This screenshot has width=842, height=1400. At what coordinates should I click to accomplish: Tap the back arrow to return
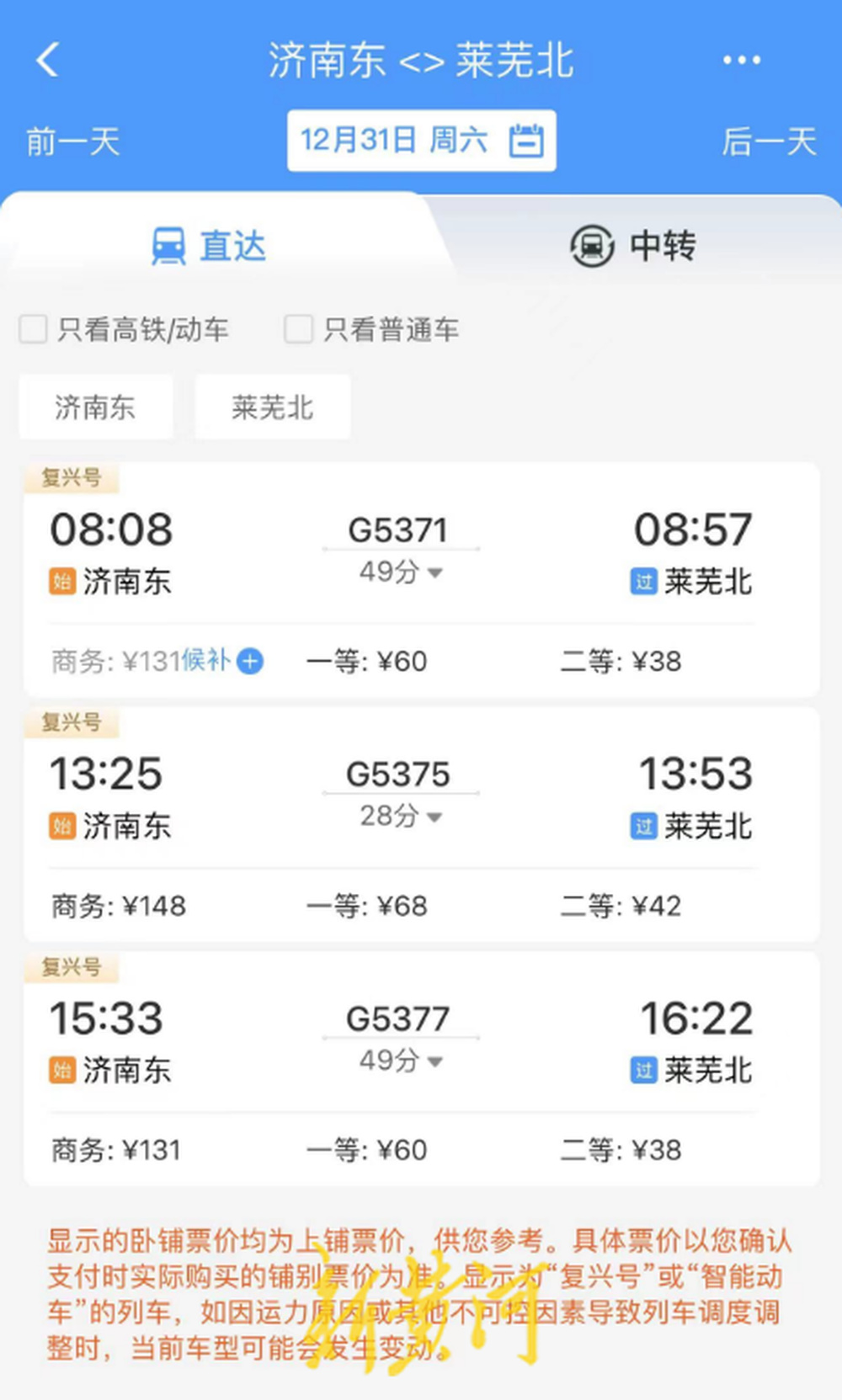pyautogui.click(x=48, y=59)
